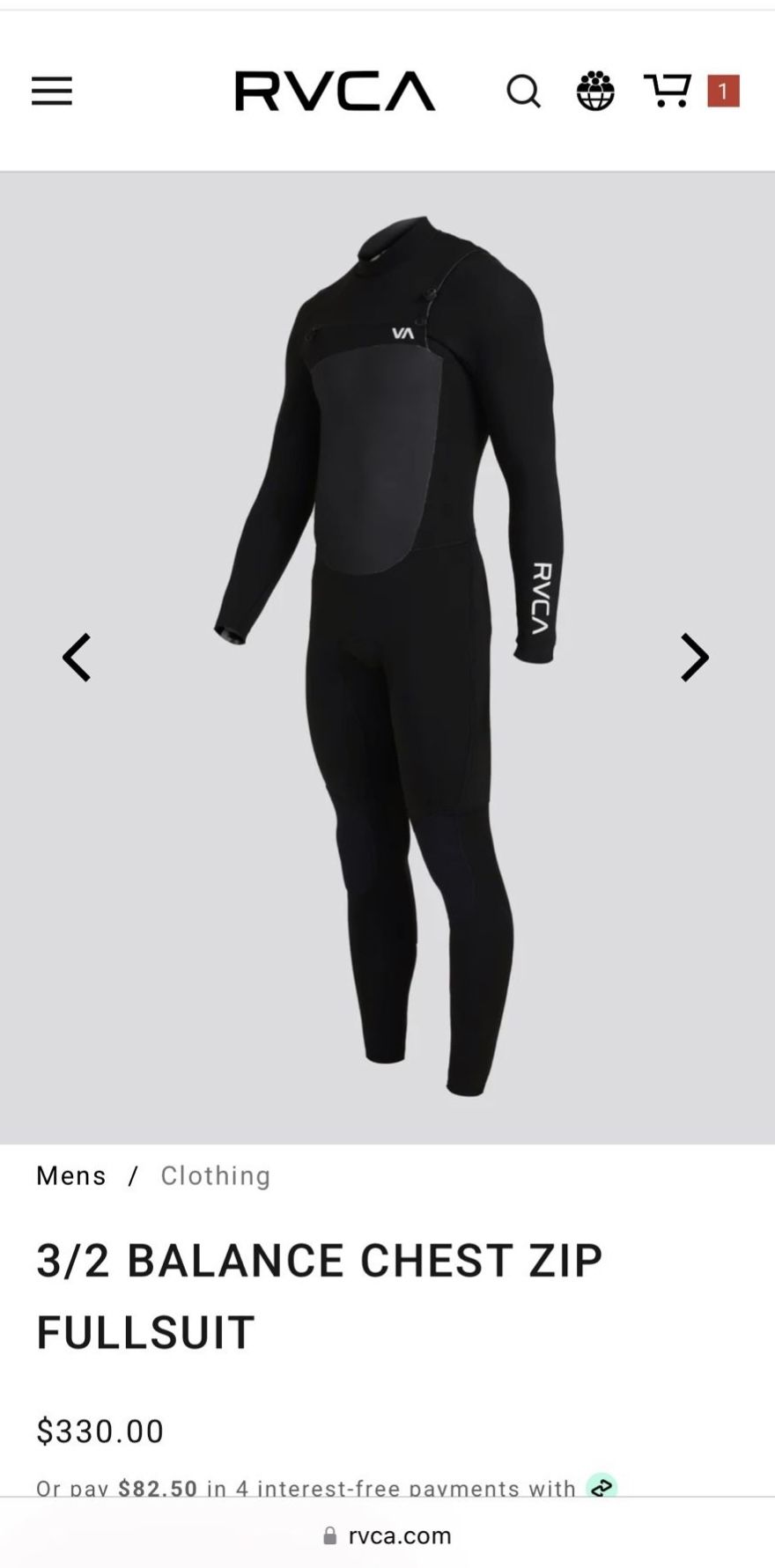Viewport: 775px width, 1568px height.
Task: Click the $330.00 price text
Action: coord(100,1432)
